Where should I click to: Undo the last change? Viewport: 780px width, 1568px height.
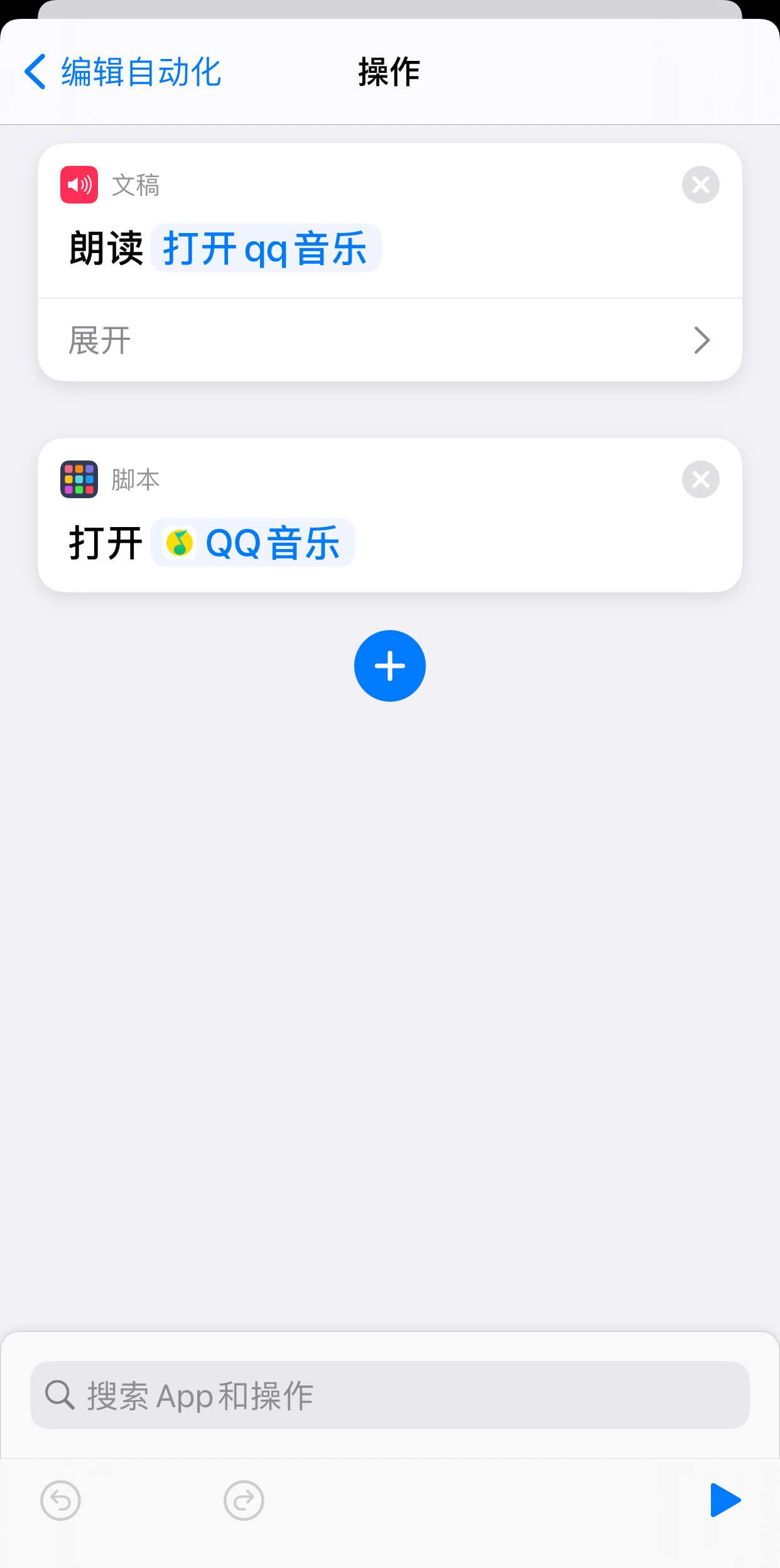pos(60,1501)
